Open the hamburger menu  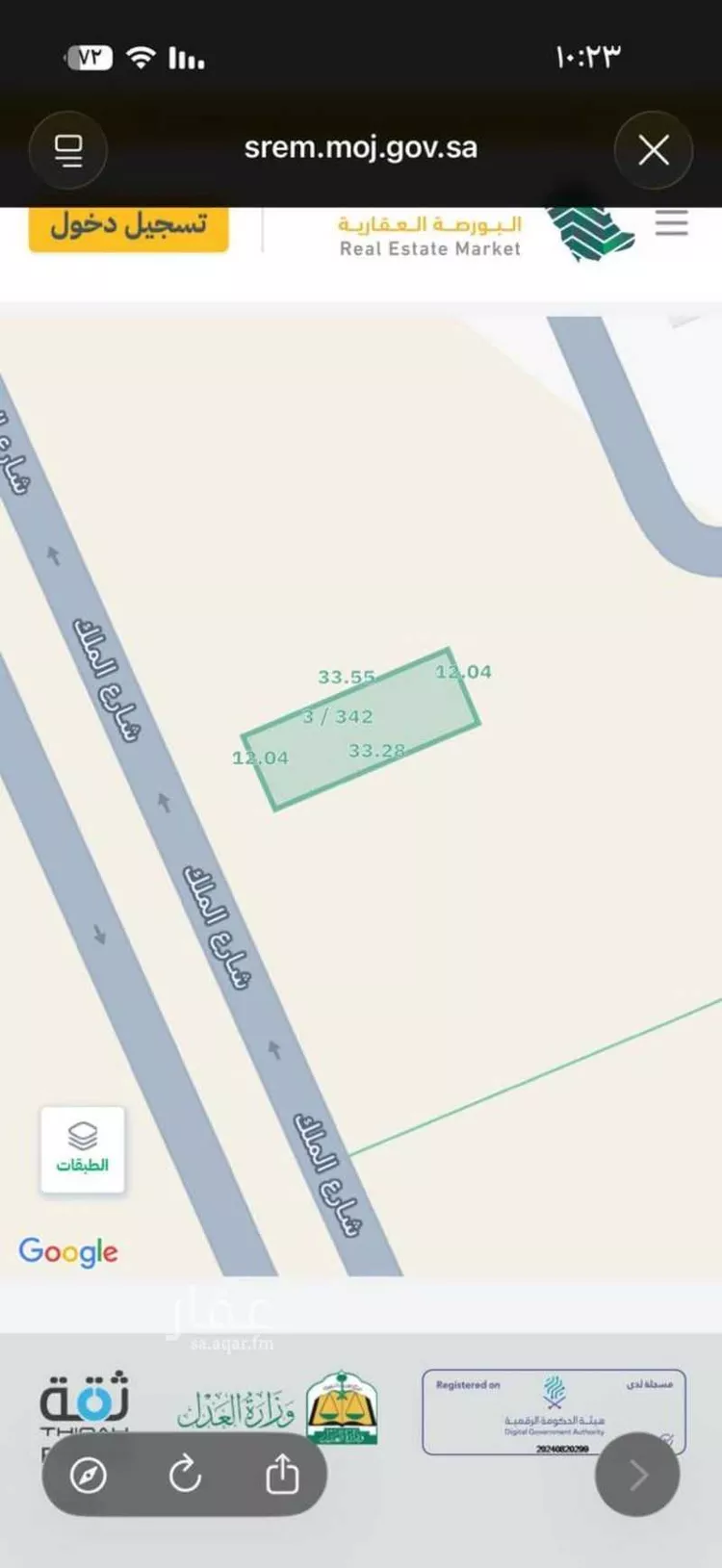coord(671,223)
